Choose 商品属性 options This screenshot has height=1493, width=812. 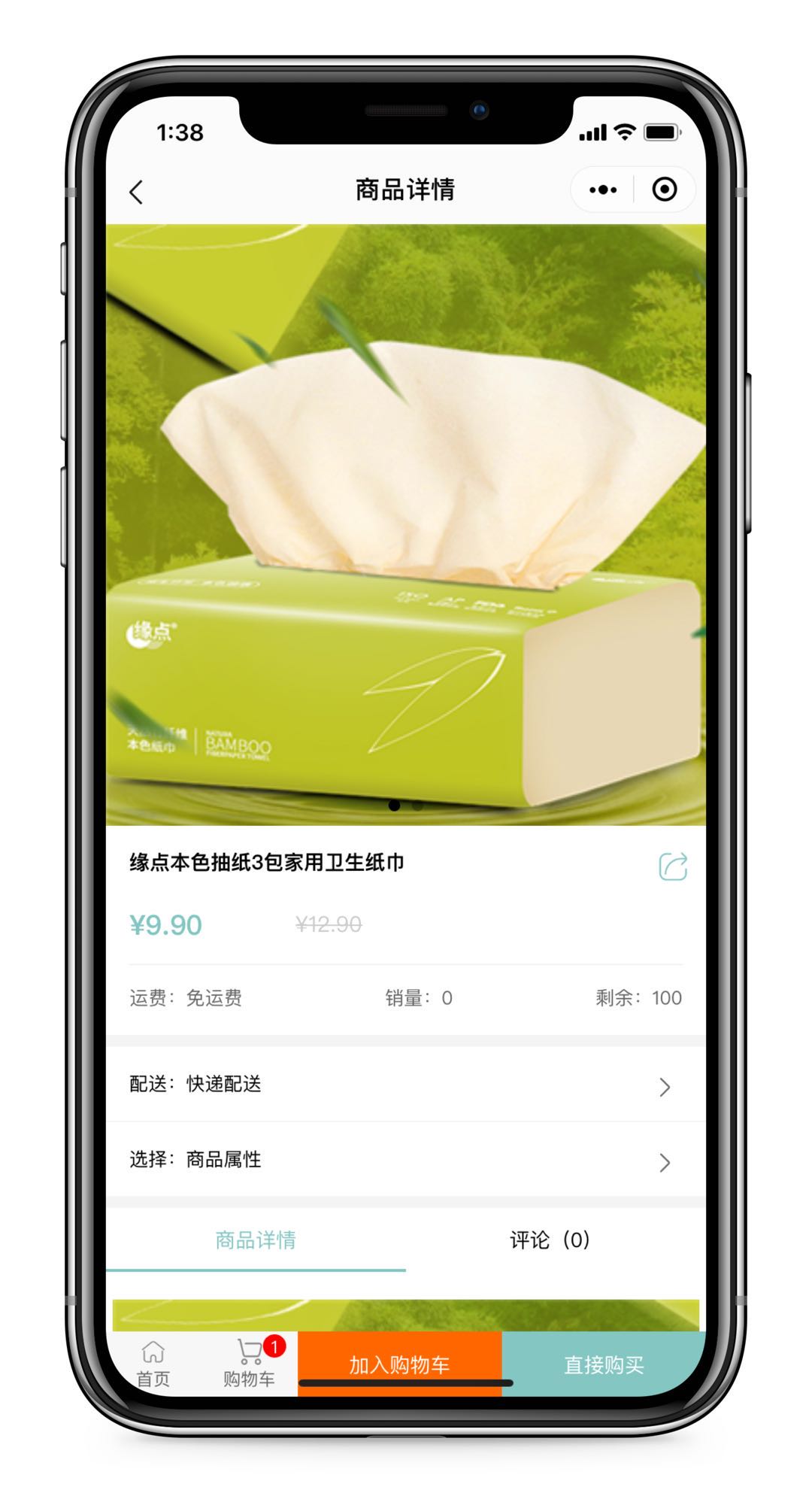[406, 1160]
